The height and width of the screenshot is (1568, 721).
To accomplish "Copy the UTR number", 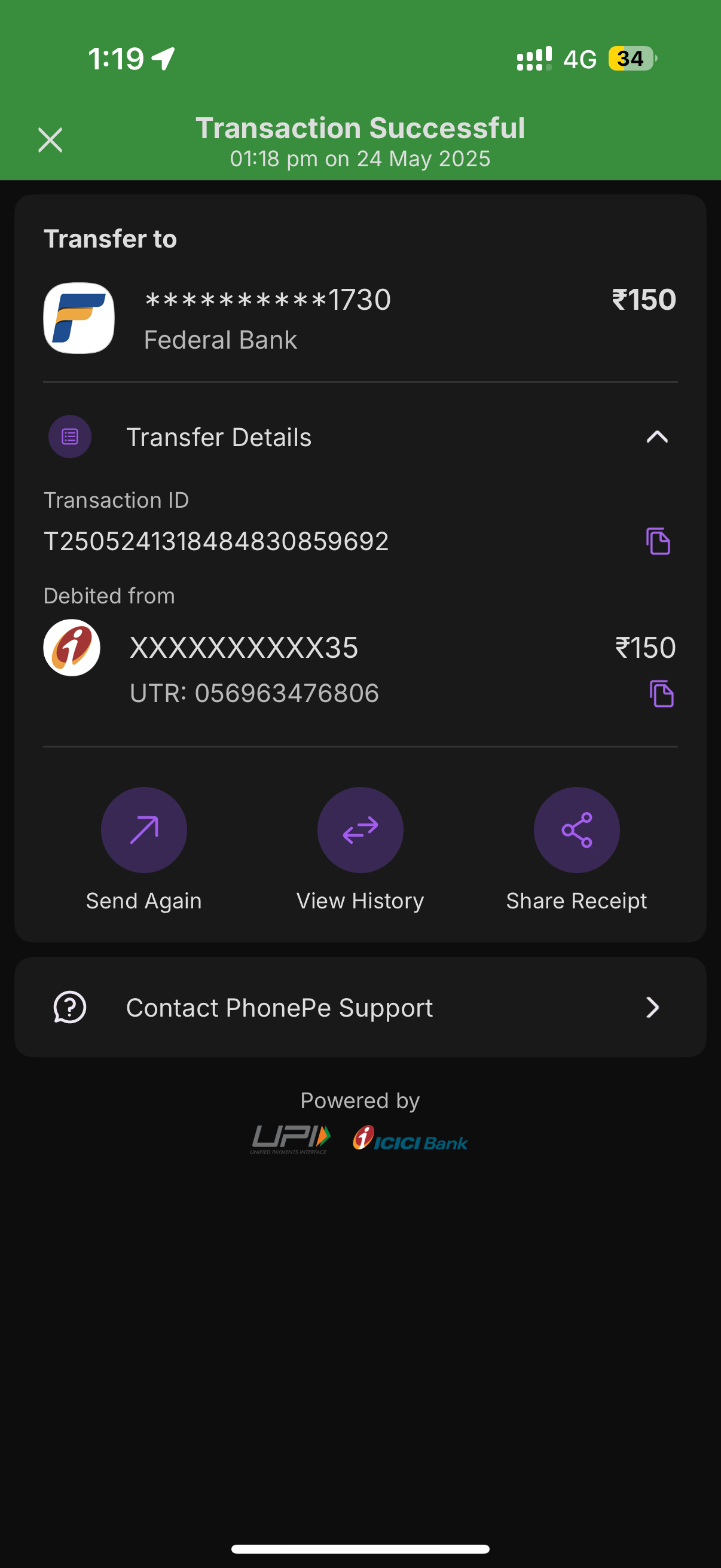I will point(661,694).
